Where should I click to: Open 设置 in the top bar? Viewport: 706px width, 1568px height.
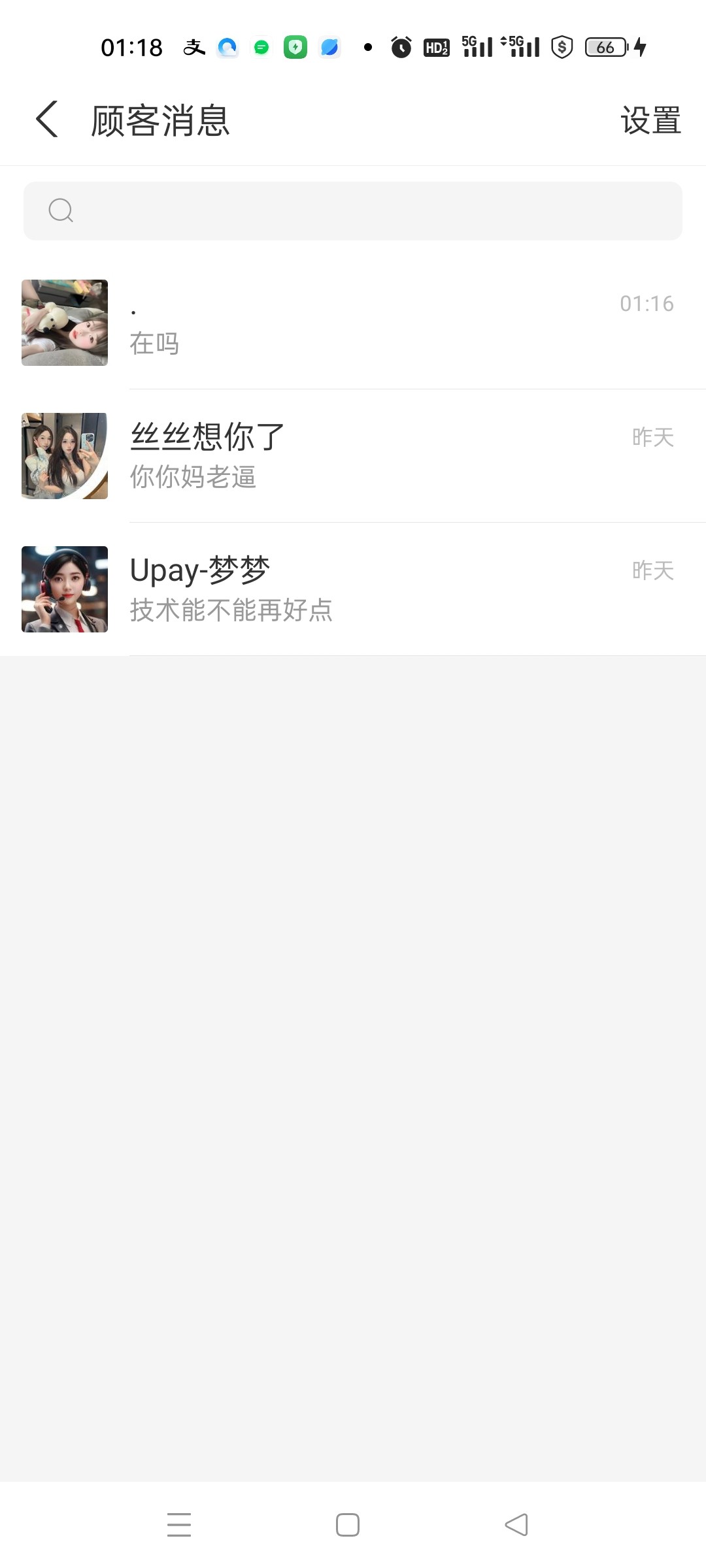pyautogui.click(x=650, y=121)
